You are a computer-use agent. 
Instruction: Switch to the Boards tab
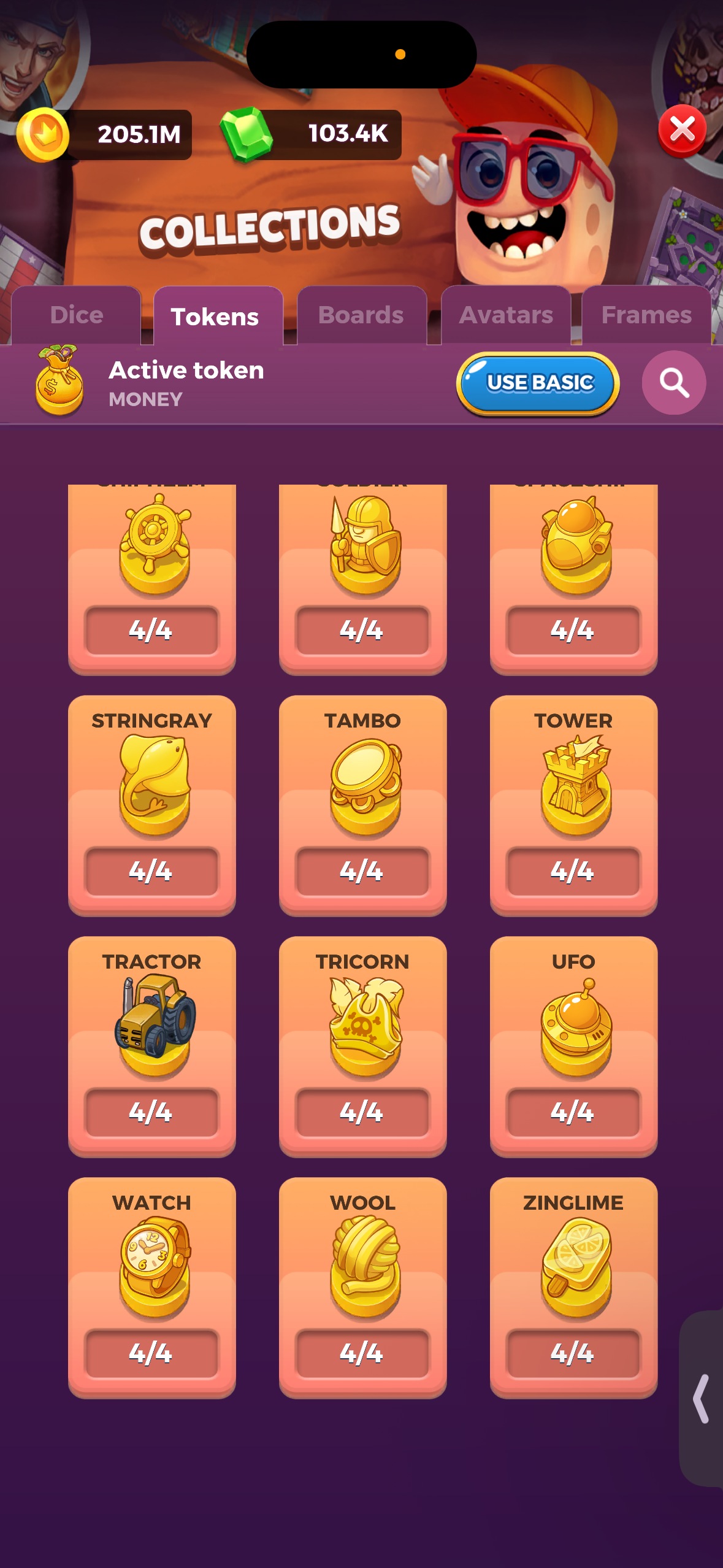pyautogui.click(x=361, y=315)
